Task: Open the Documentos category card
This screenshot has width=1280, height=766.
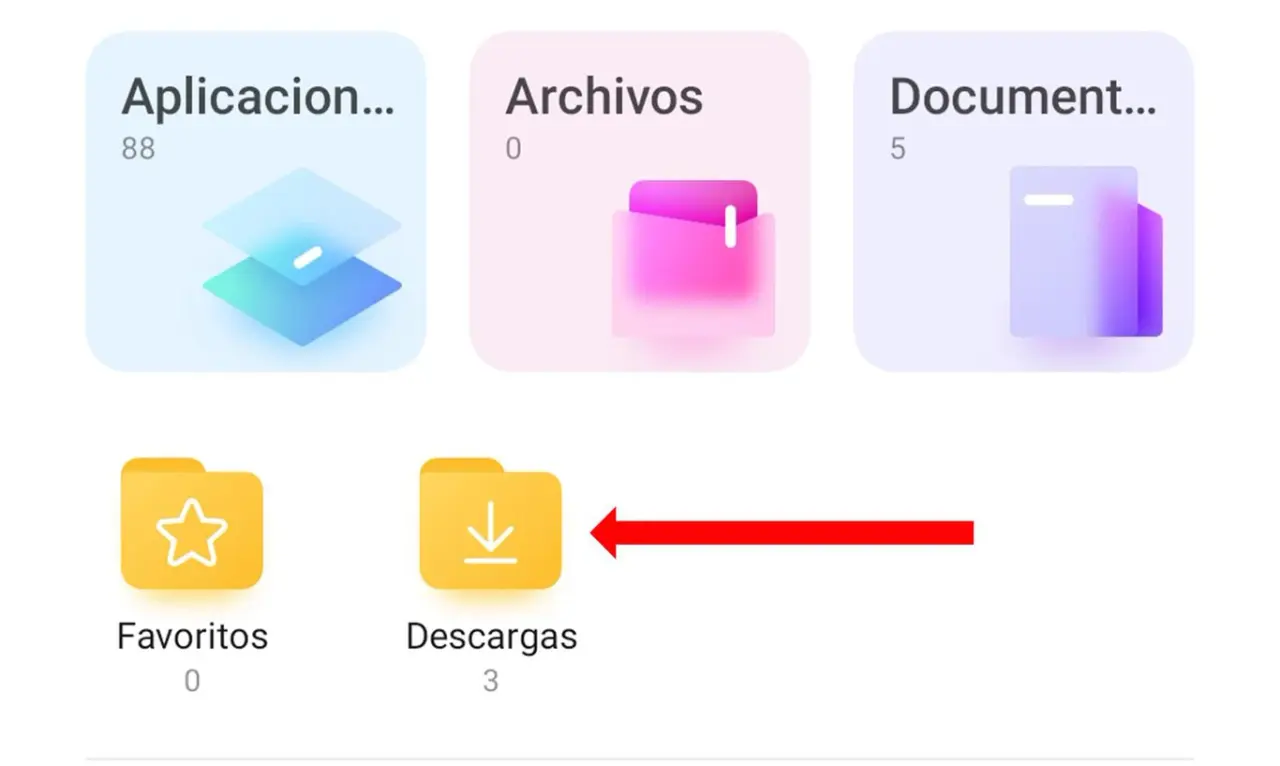Action: tap(1023, 202)
